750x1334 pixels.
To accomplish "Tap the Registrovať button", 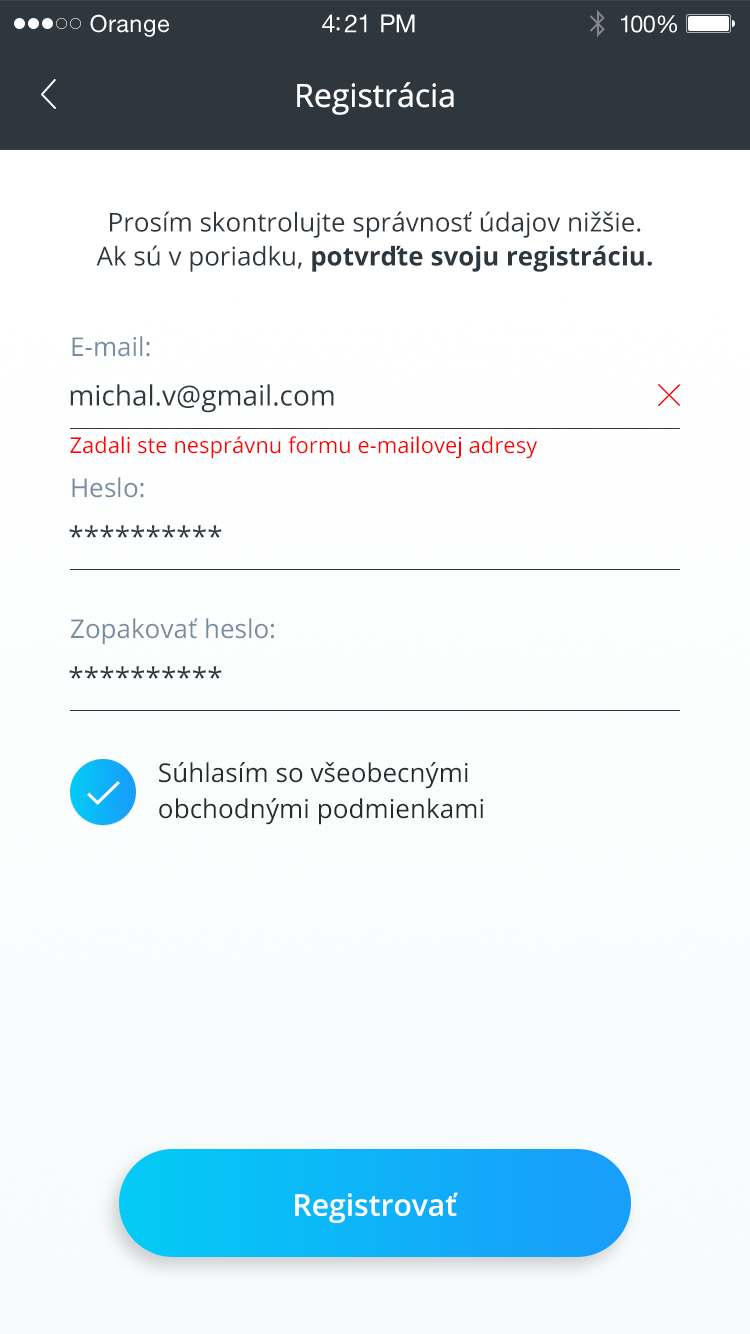I will tap(375, 1203).
